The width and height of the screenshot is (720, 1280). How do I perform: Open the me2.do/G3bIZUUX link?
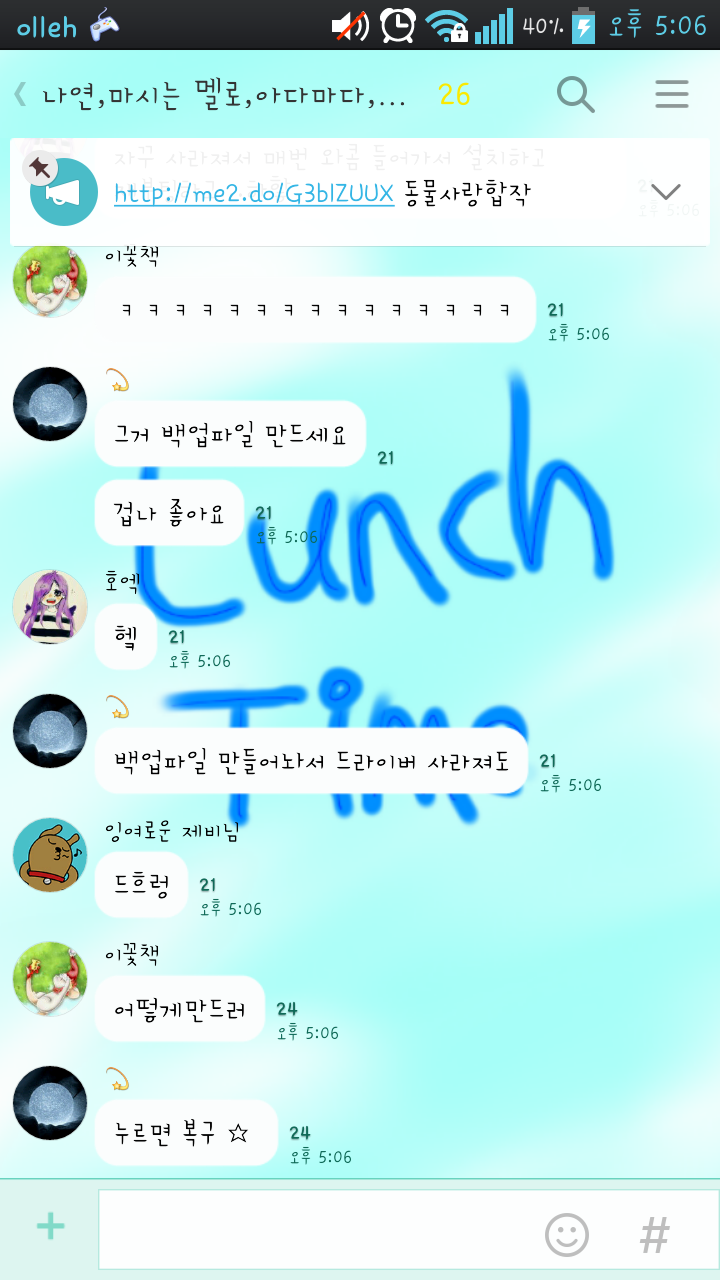254,194
